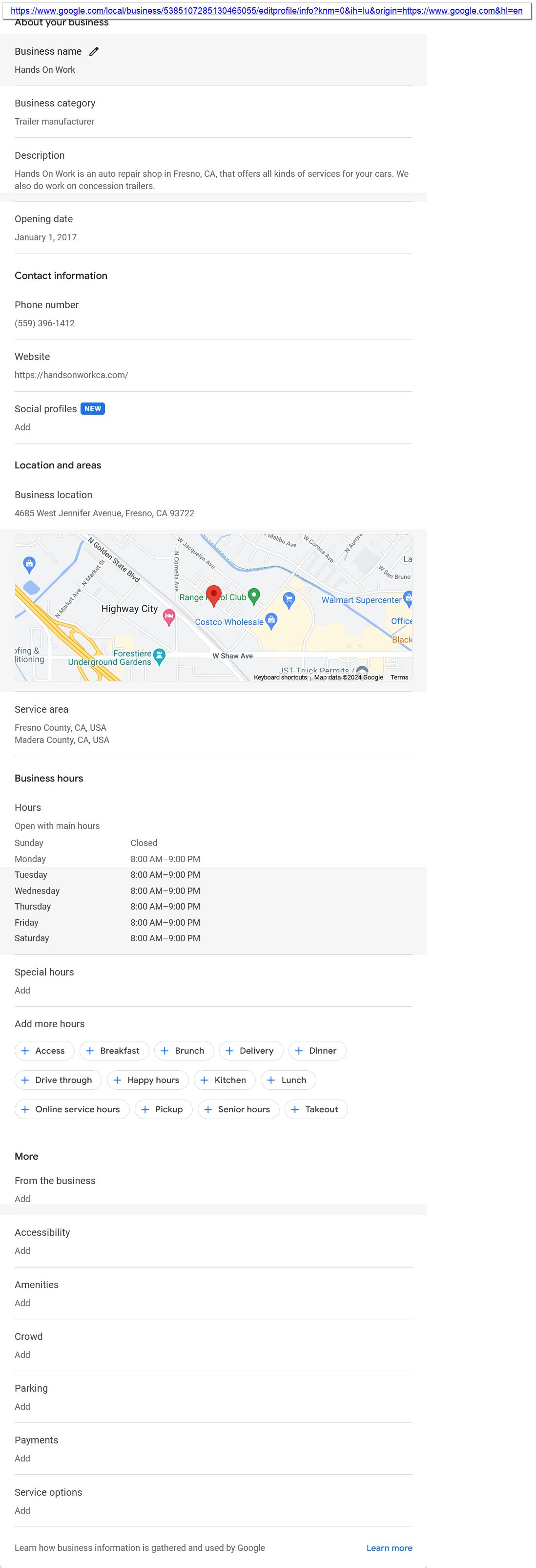Select the Takeout hours chip

tap(315, 1109)
